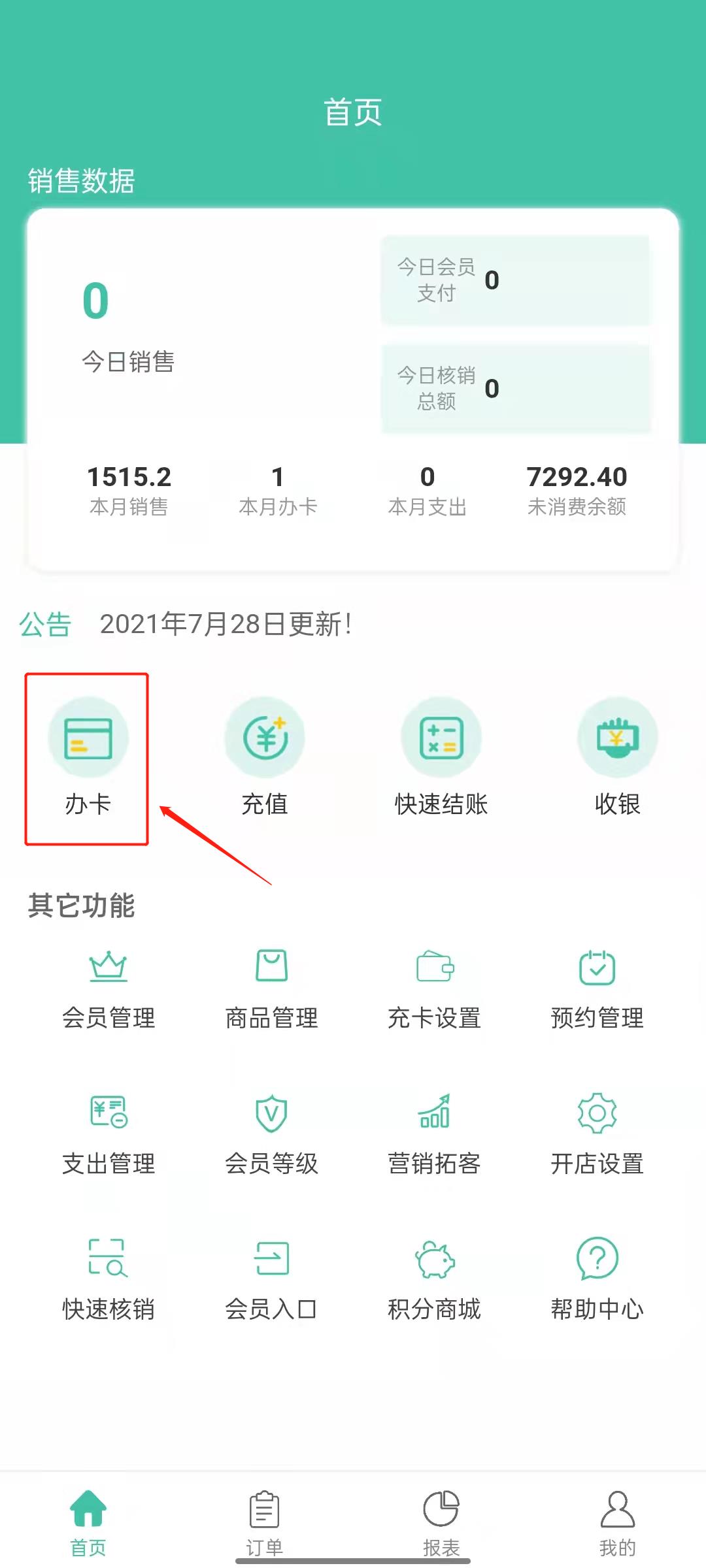View 会员等级 member levels
Image resolution: width=706 pixels, height=1568 pixels.
[x=271, y=1134]
